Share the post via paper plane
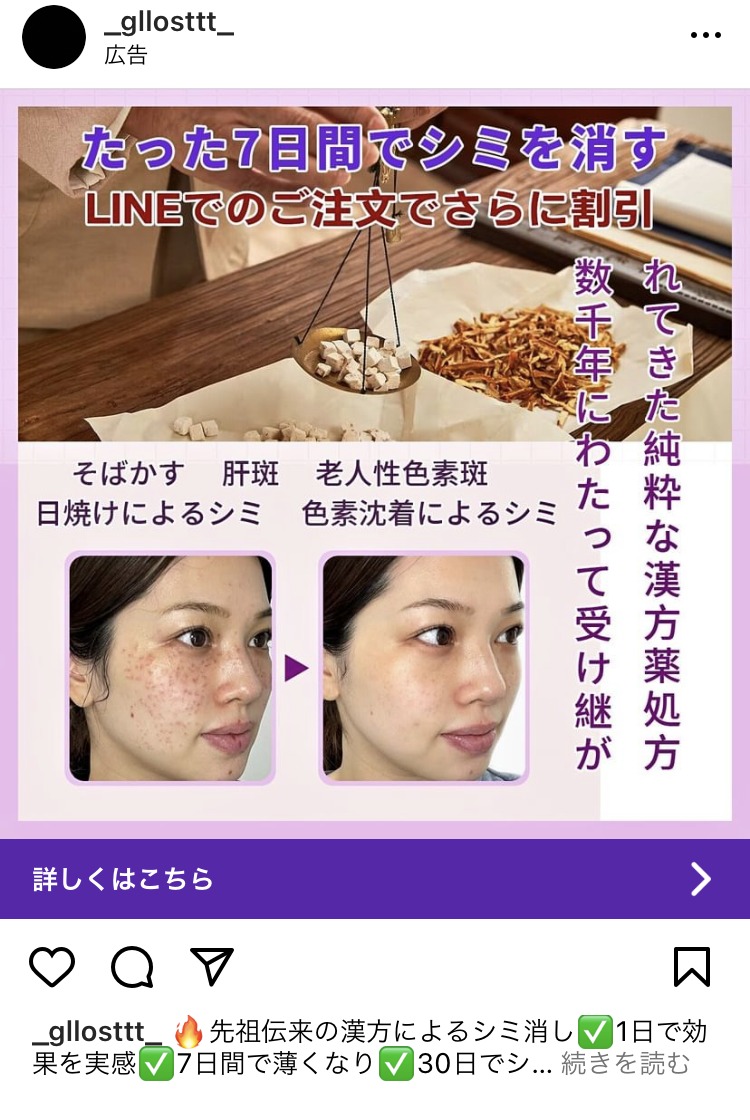Viewport: 750px width, 1120px height. [211, 966]
